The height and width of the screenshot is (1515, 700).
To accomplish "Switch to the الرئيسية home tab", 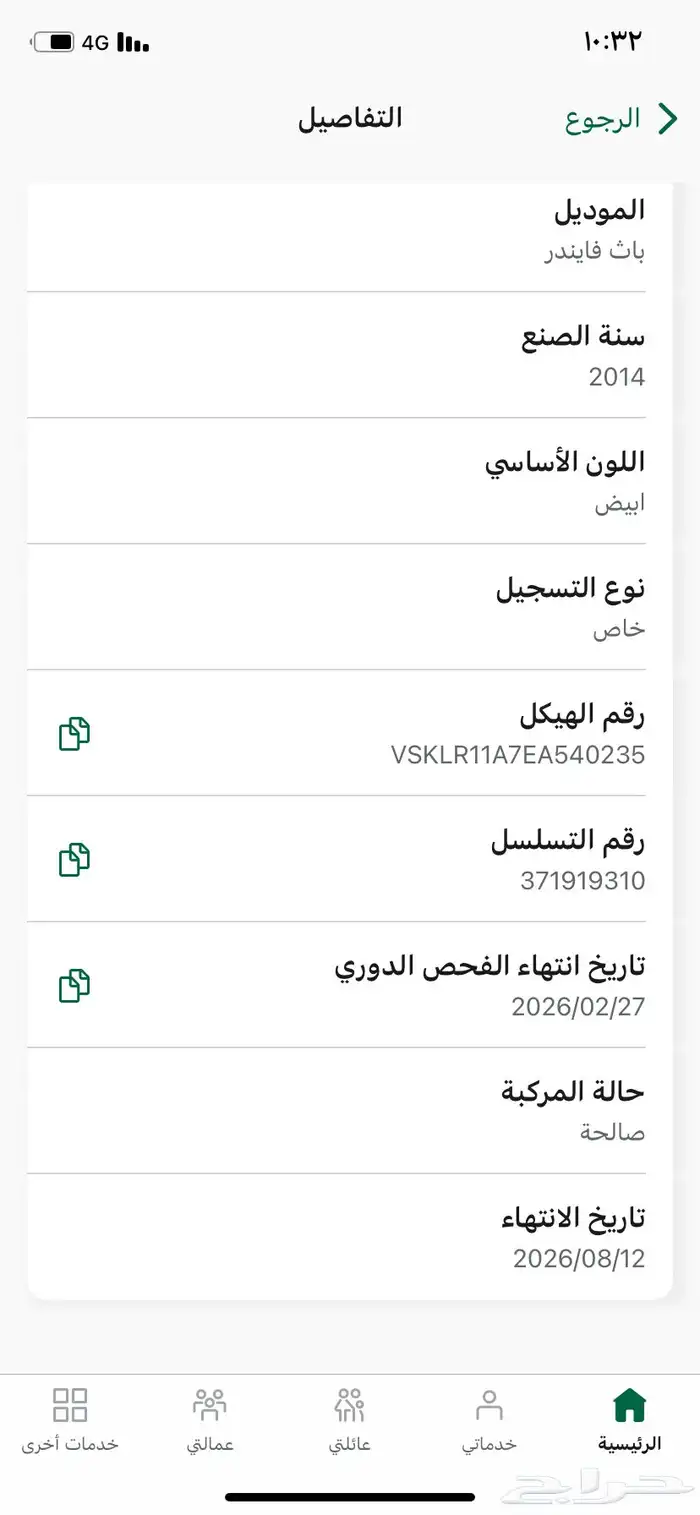I will 629,1420.
